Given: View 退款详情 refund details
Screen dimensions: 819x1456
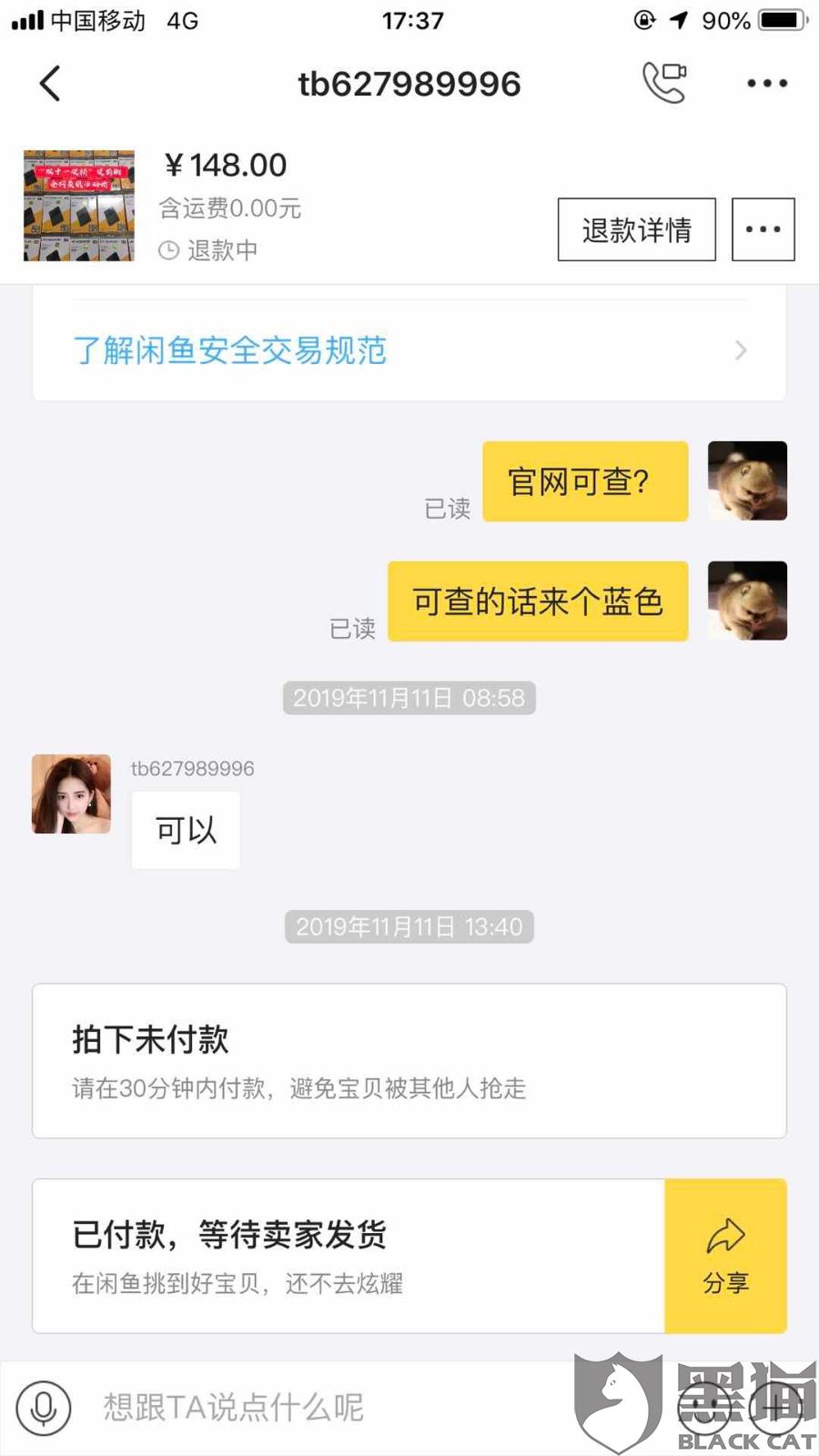Looking at the screenshot, I should (x=637, y=229).
